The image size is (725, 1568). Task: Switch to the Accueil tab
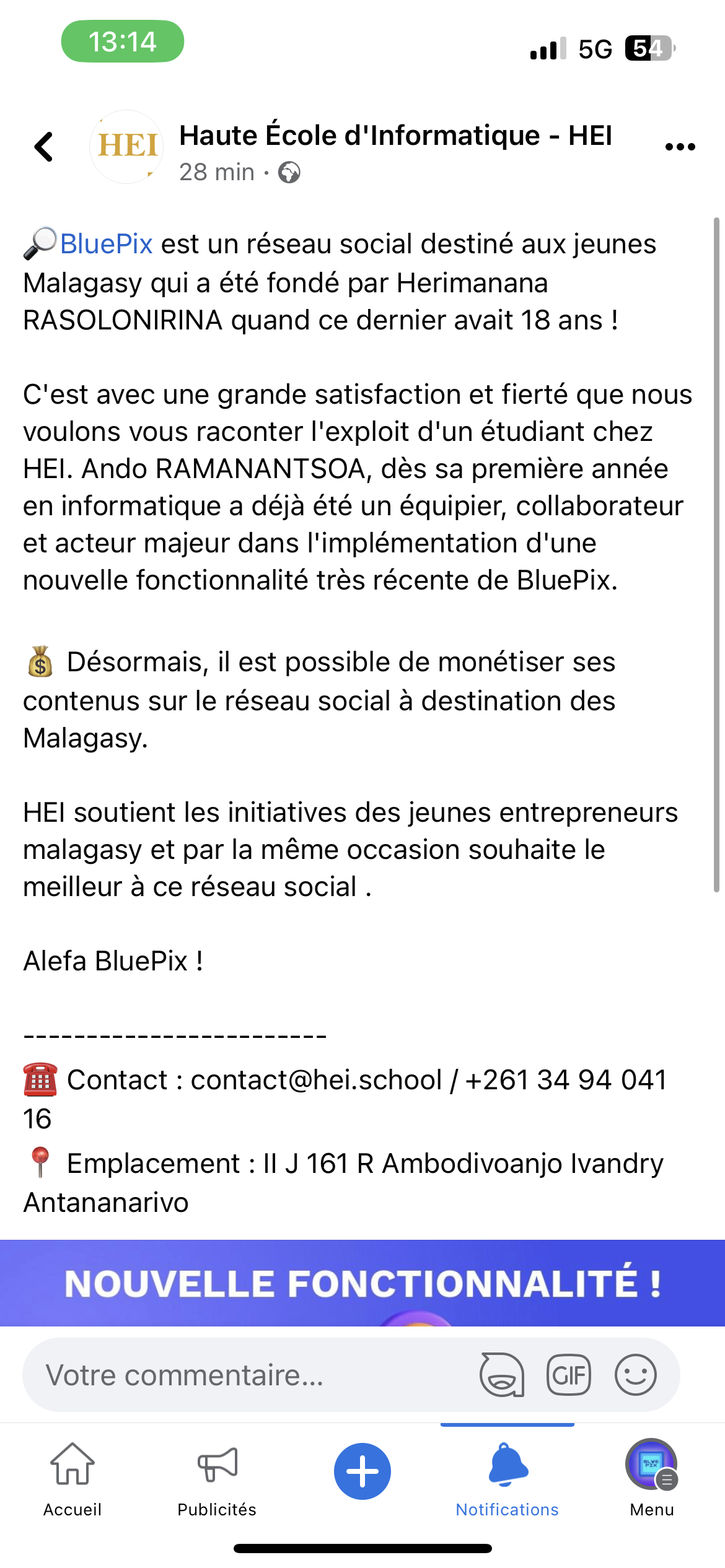[72, 1479]
